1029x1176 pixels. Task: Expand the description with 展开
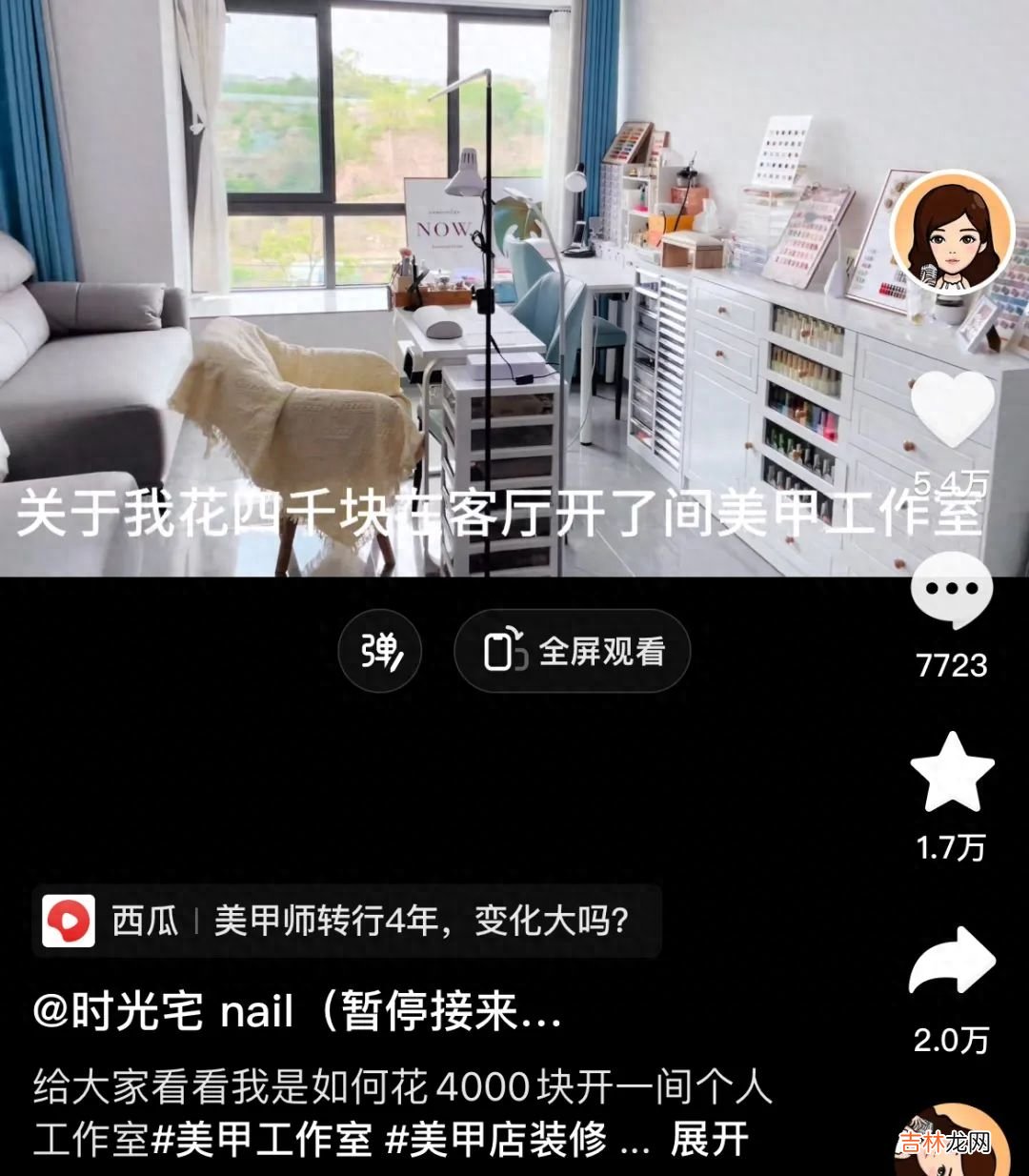[x=710, y=1139]
